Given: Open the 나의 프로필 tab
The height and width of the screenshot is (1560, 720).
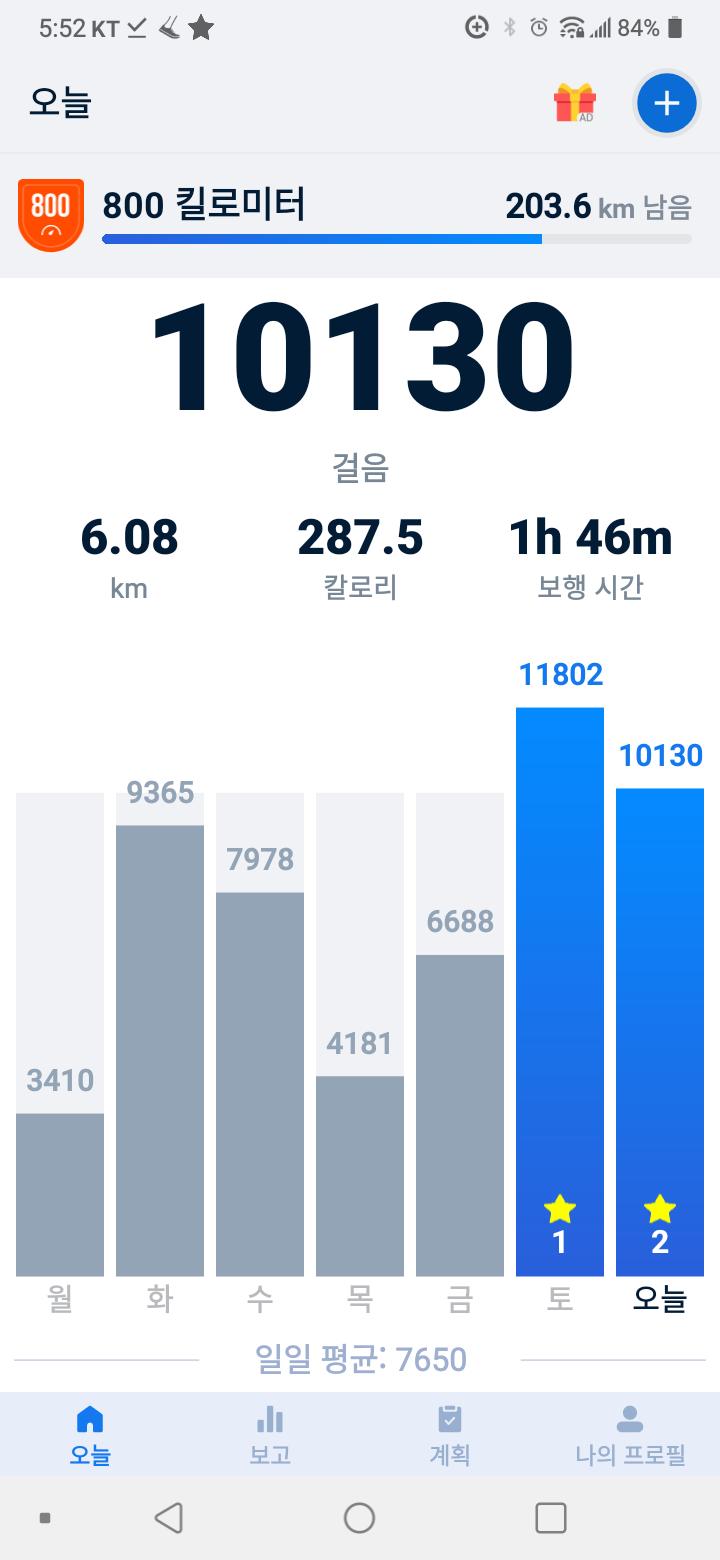Looking at the screenshot, I should pos(630,1435).
